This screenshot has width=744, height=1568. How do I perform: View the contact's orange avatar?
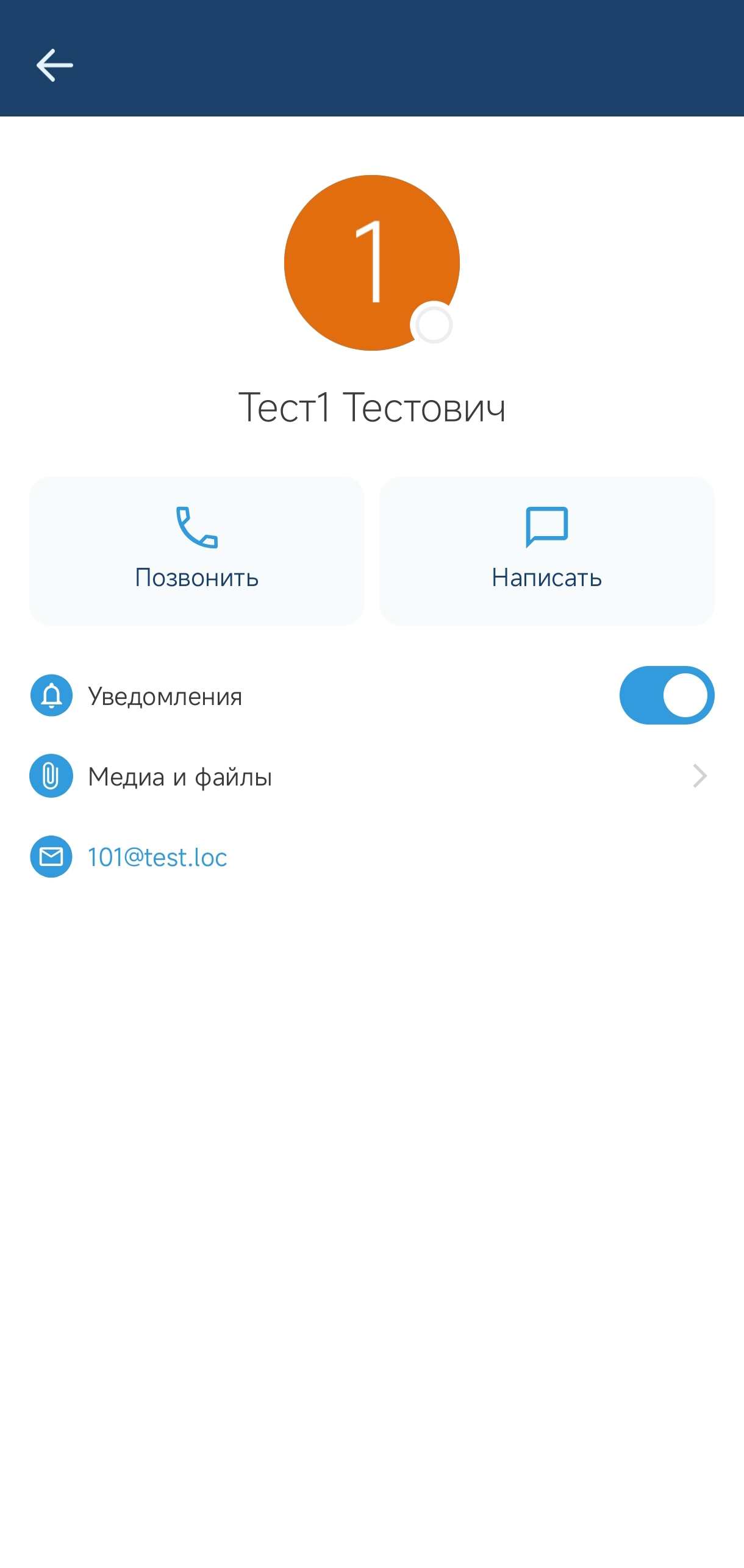coord(371,263)
